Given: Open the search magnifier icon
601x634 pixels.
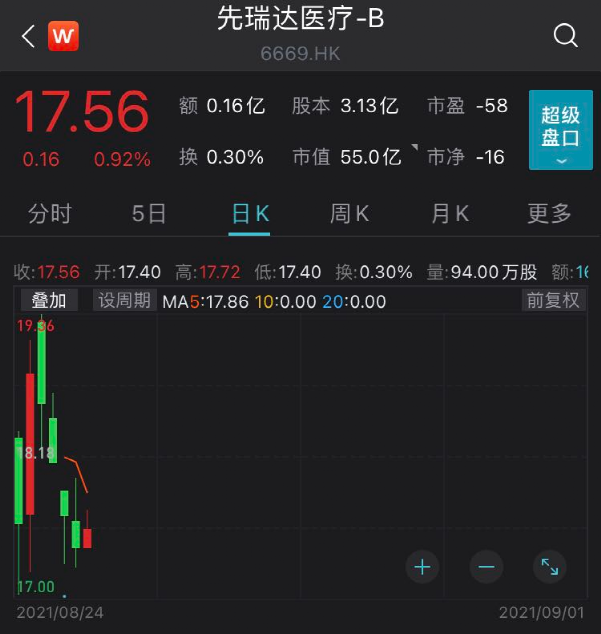Looking at the screenshot, I should point(565,37).
